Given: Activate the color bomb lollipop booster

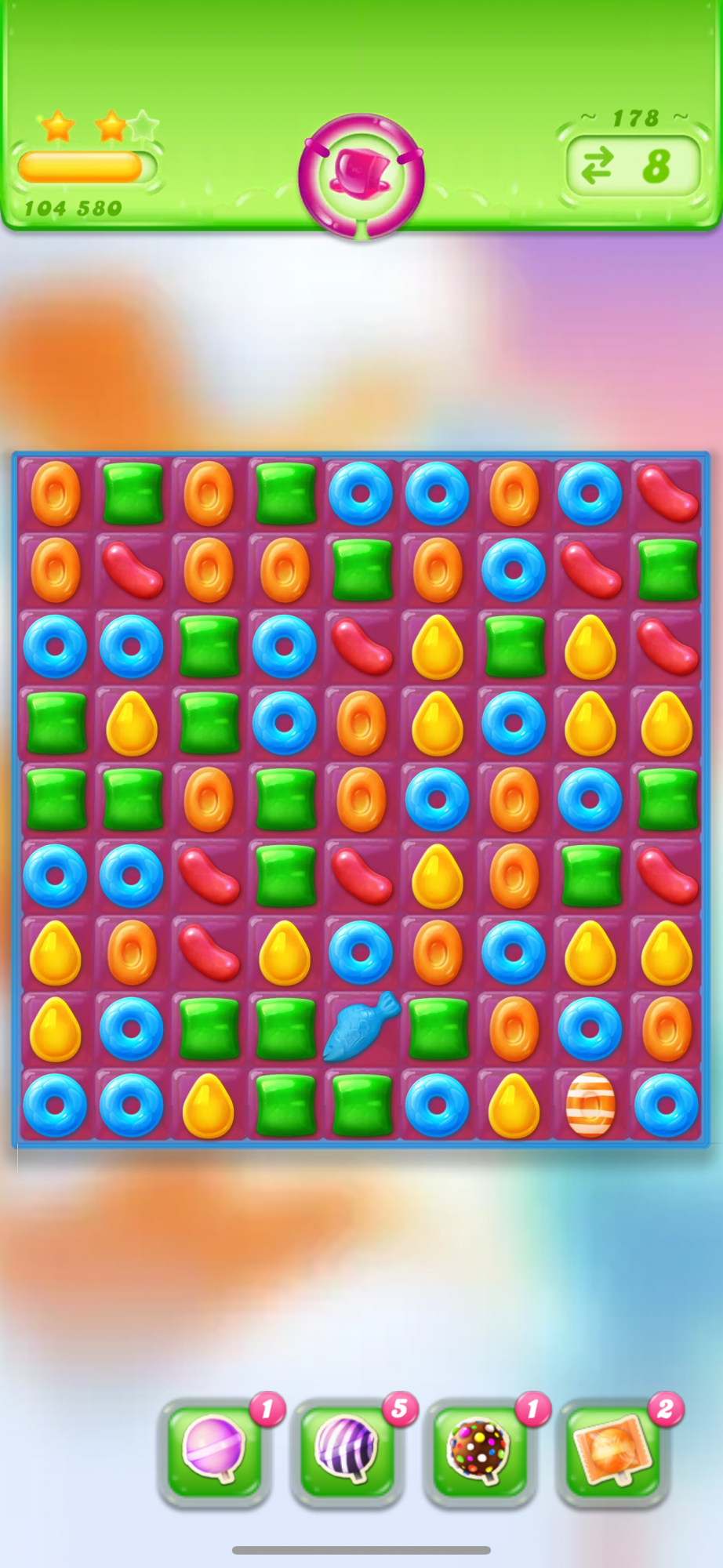Looking at the screenshot, I should click(479, 1452).
